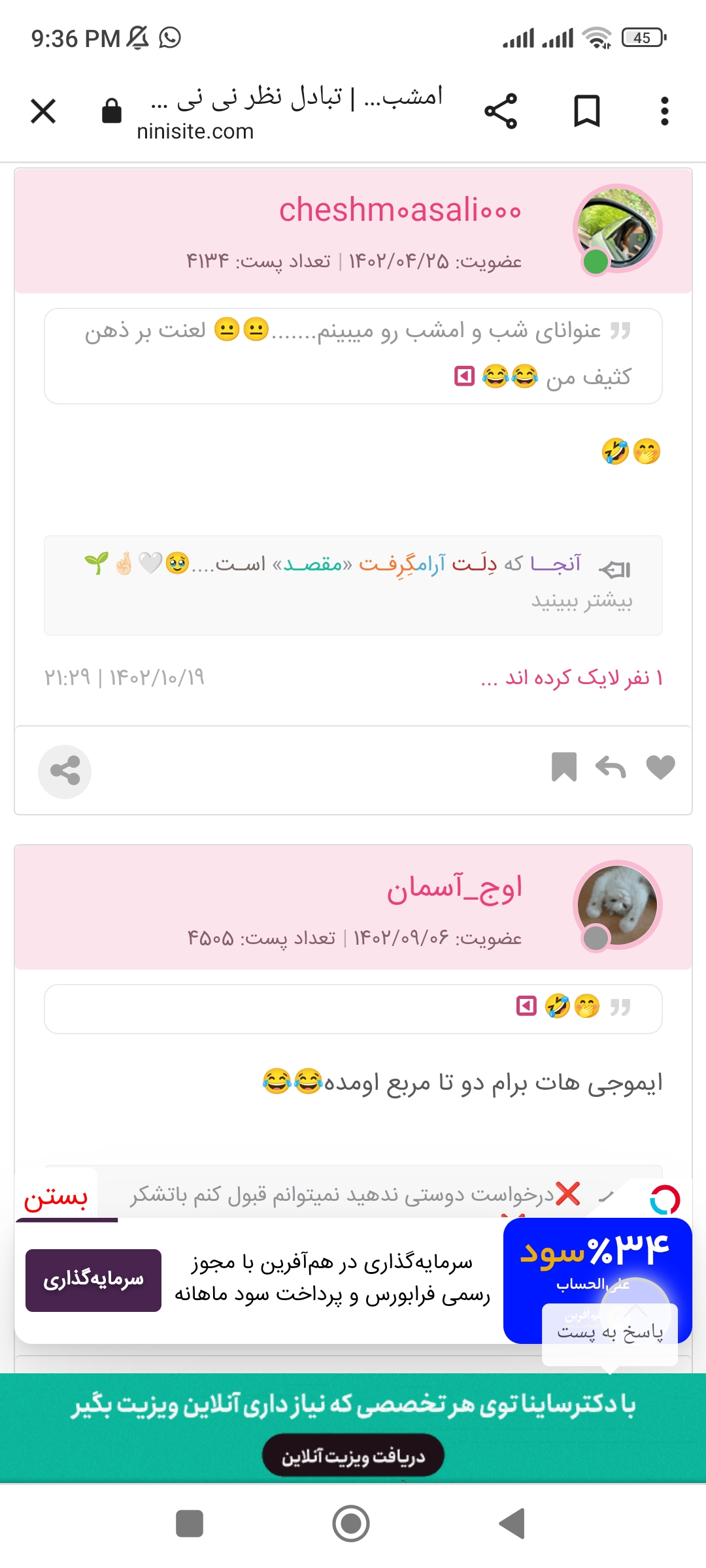Reply to the post by cheshm°asali°°°
Screen dimensions: 706x1568
tap(611, 767)
